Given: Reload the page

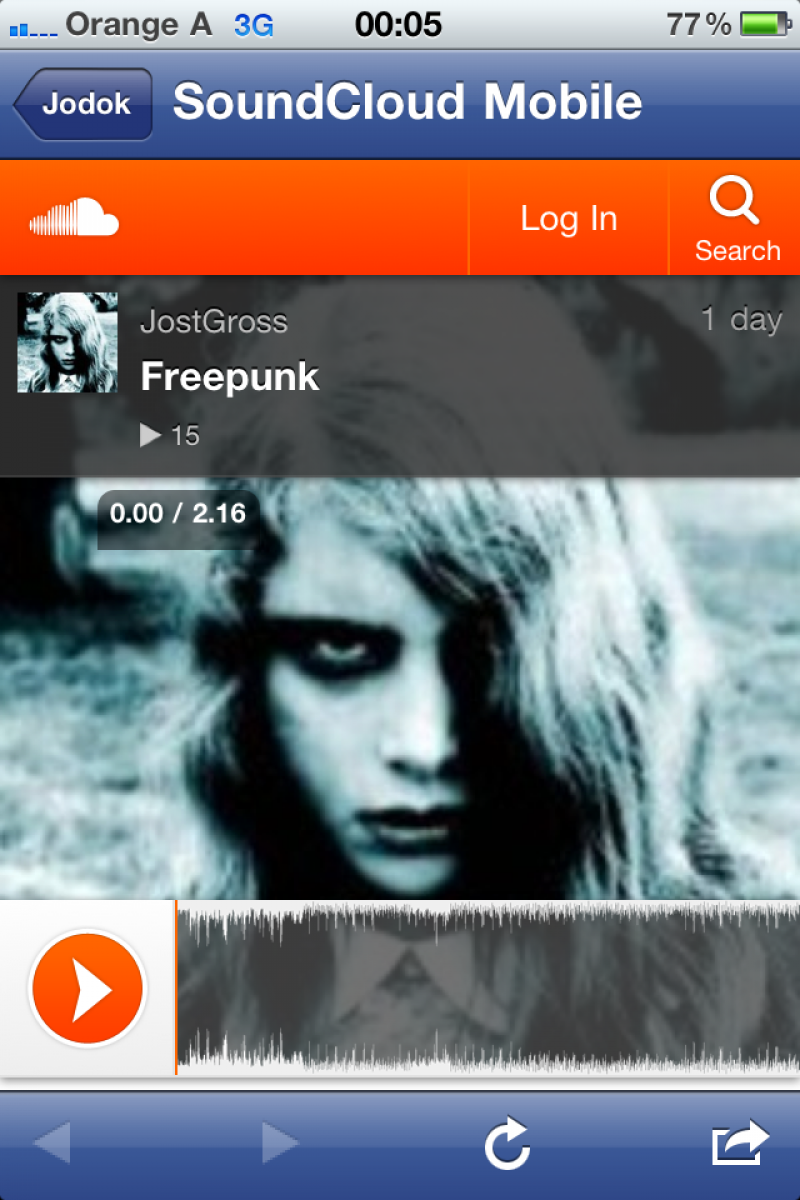Looking at the screenshot, I should click(507, 1144).
